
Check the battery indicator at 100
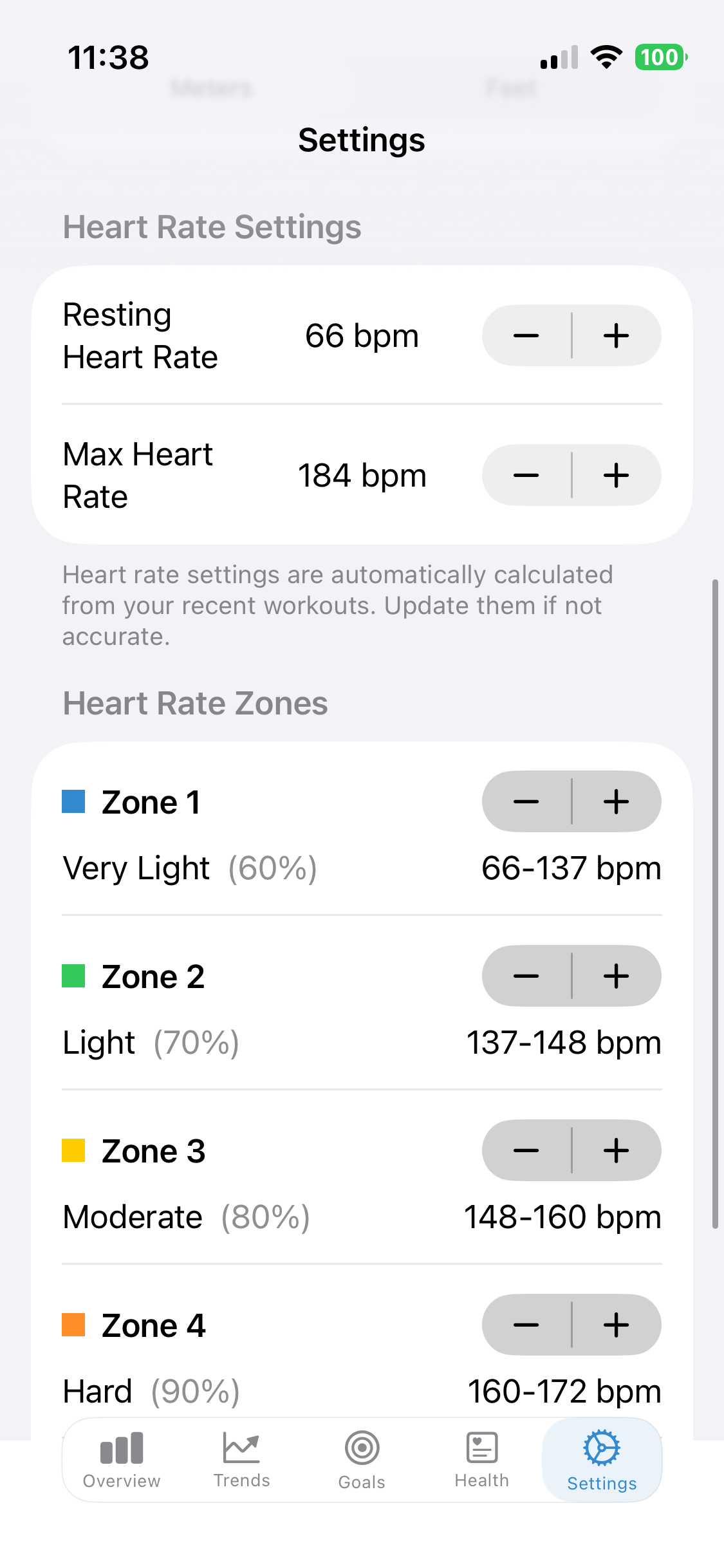pyautogui.click(x=658, y=58)
